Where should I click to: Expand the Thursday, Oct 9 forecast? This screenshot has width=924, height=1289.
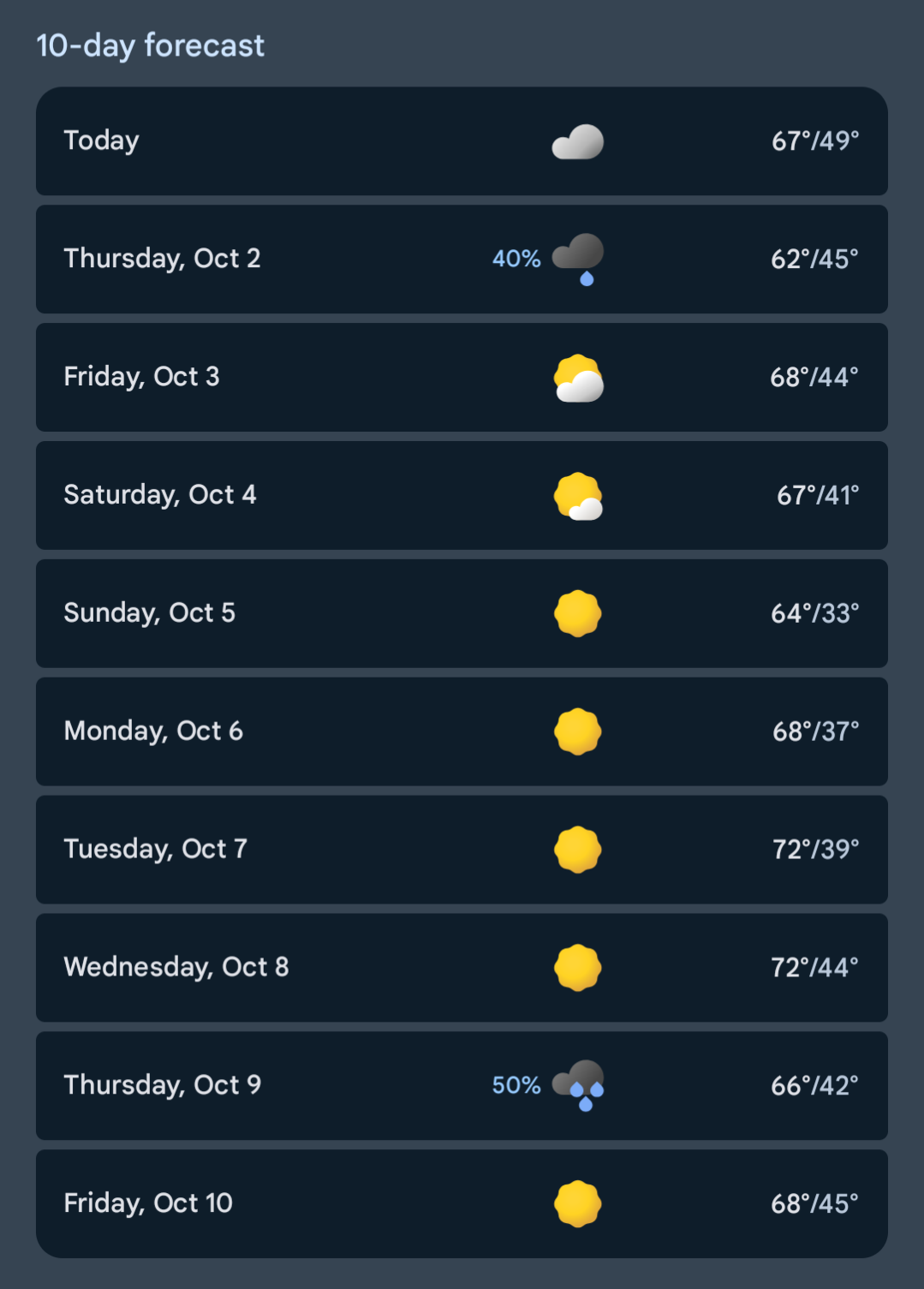coord(461,1085)
